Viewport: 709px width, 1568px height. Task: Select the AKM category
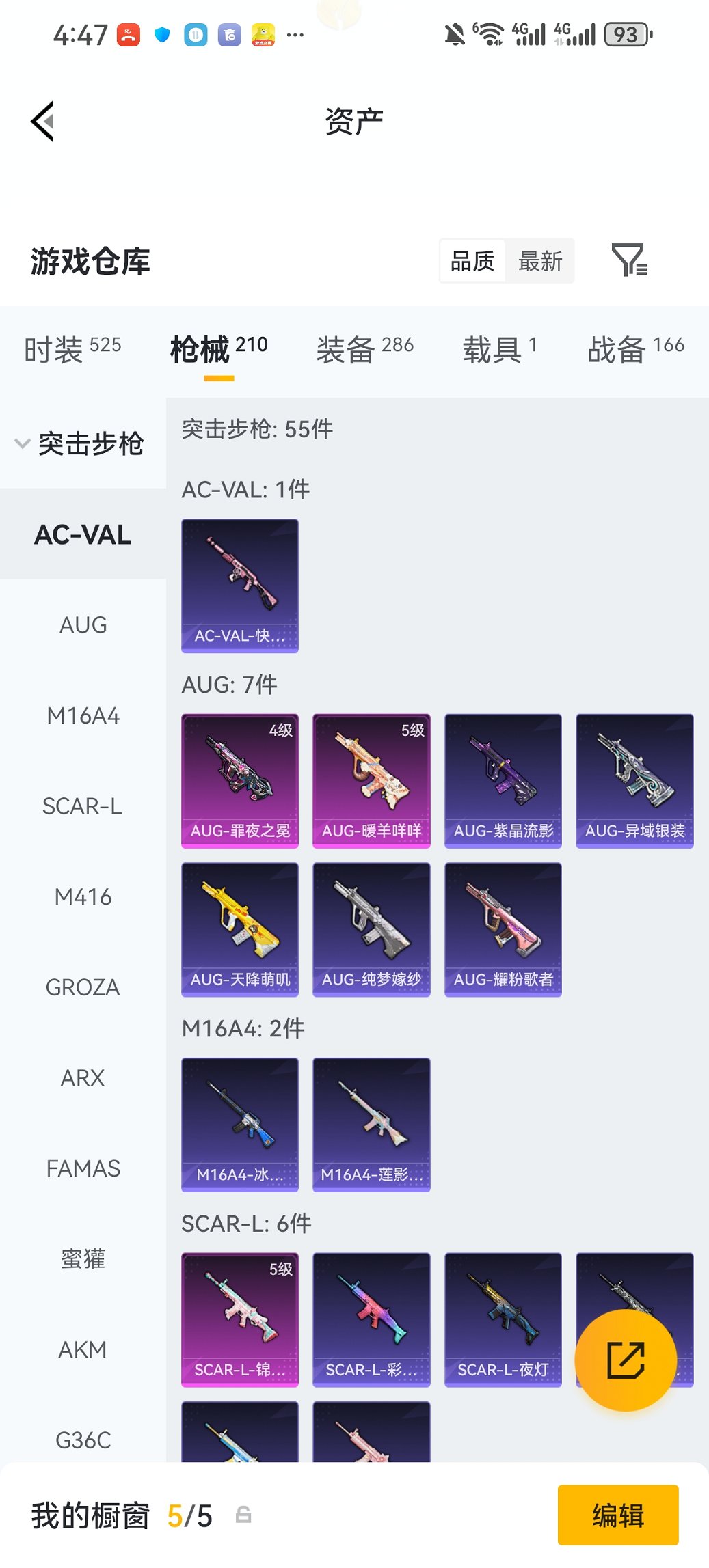click(x=82, y=1349)
